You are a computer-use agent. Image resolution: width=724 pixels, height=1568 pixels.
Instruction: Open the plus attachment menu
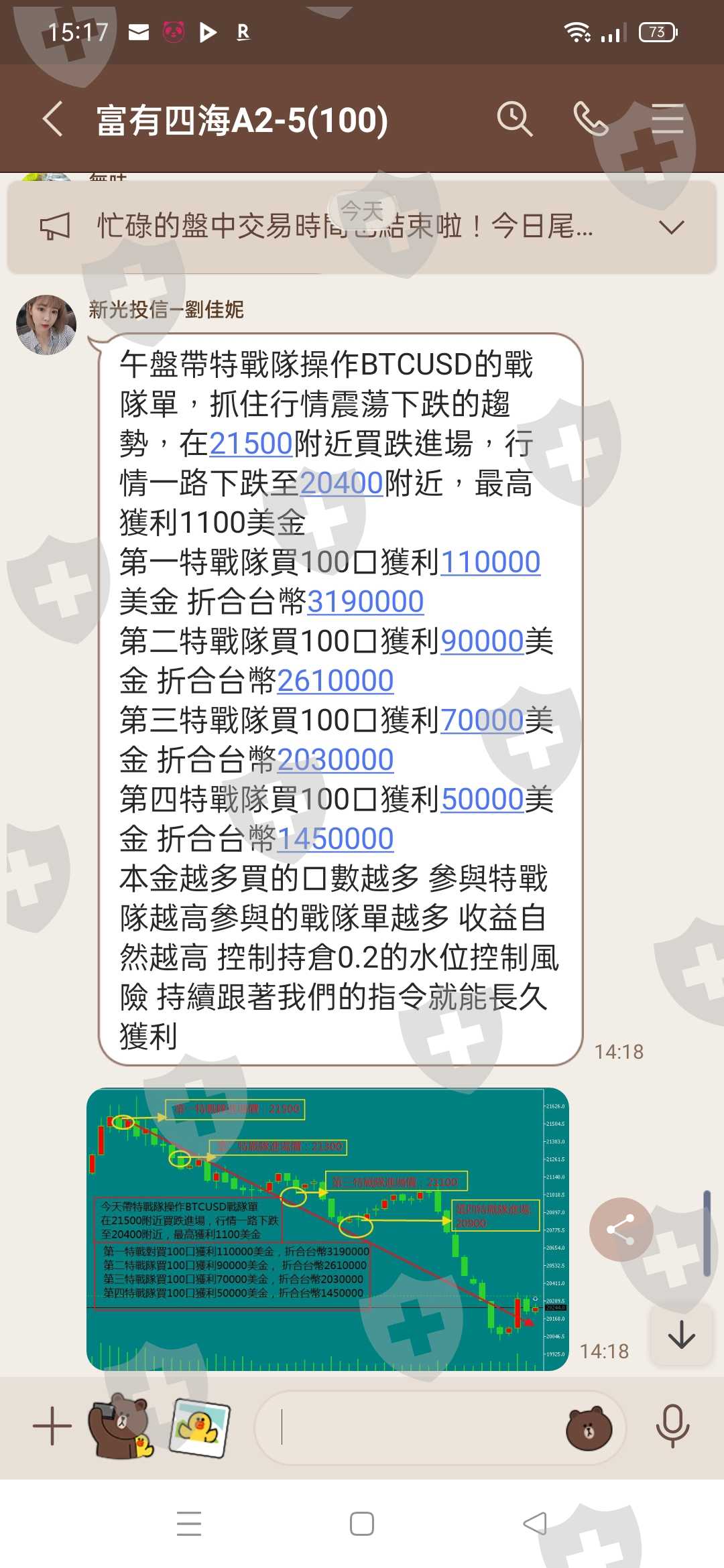tap(52, 1426)
